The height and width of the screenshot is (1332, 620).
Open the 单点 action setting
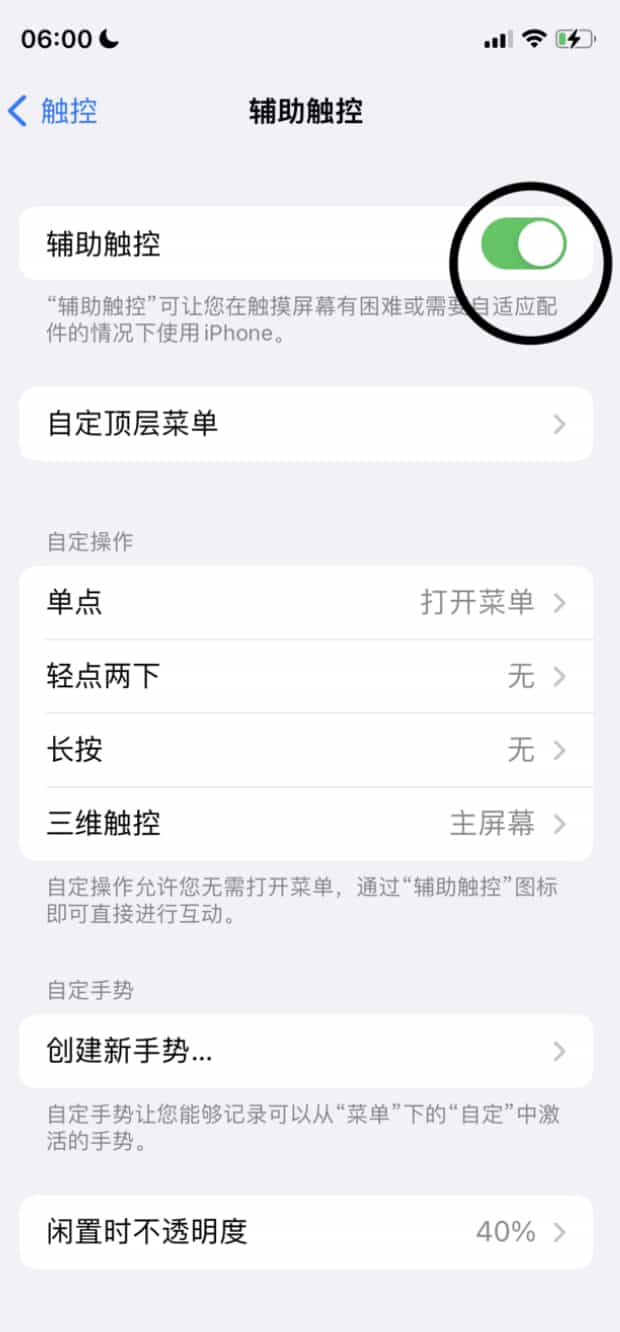(x=306, y=603)
